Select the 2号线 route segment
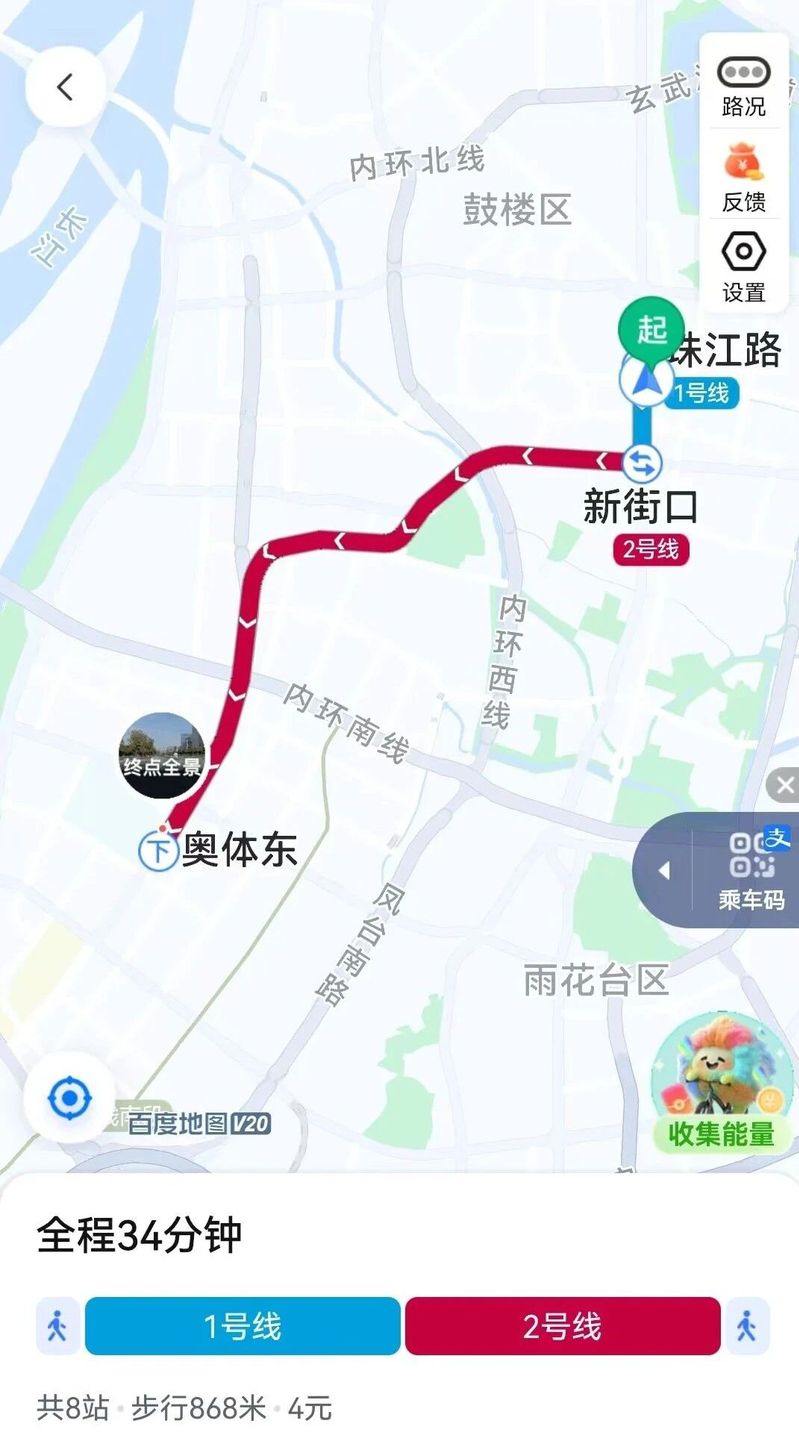 pos(562,1326)
